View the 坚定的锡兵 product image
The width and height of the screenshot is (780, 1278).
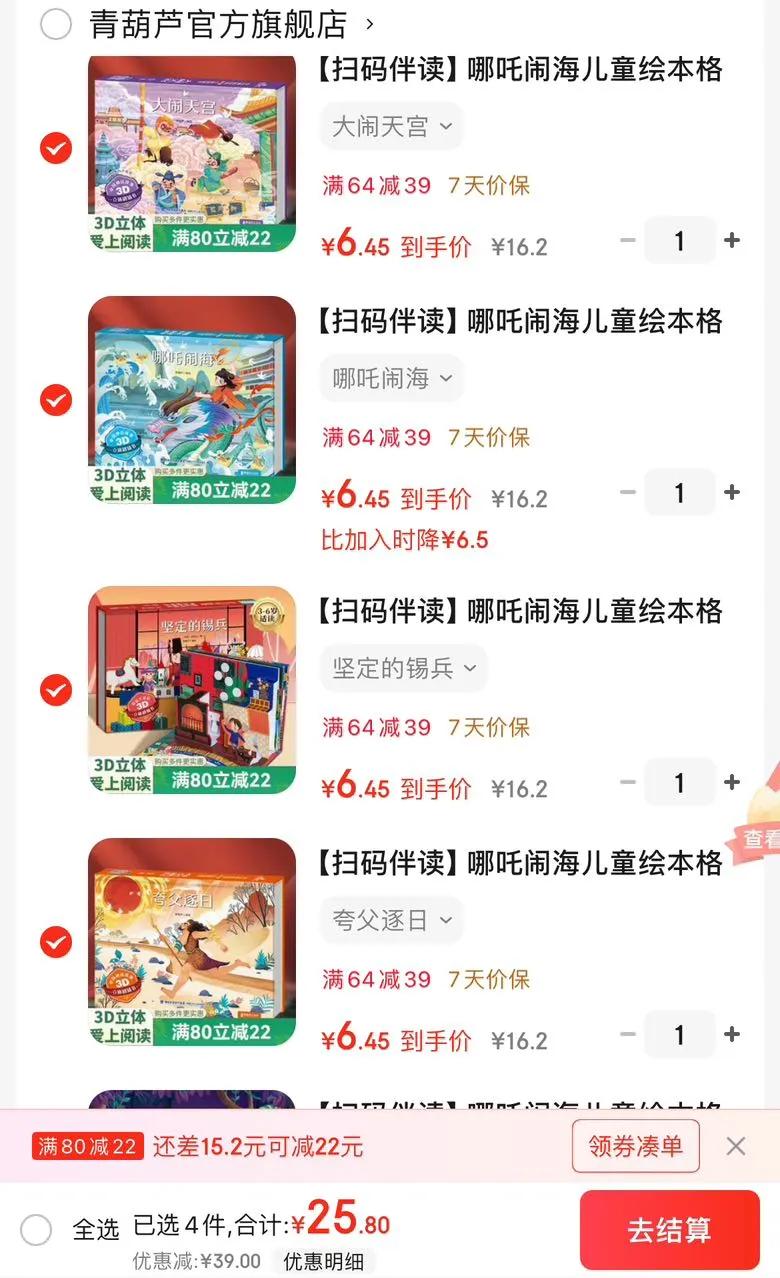(192, 690)
